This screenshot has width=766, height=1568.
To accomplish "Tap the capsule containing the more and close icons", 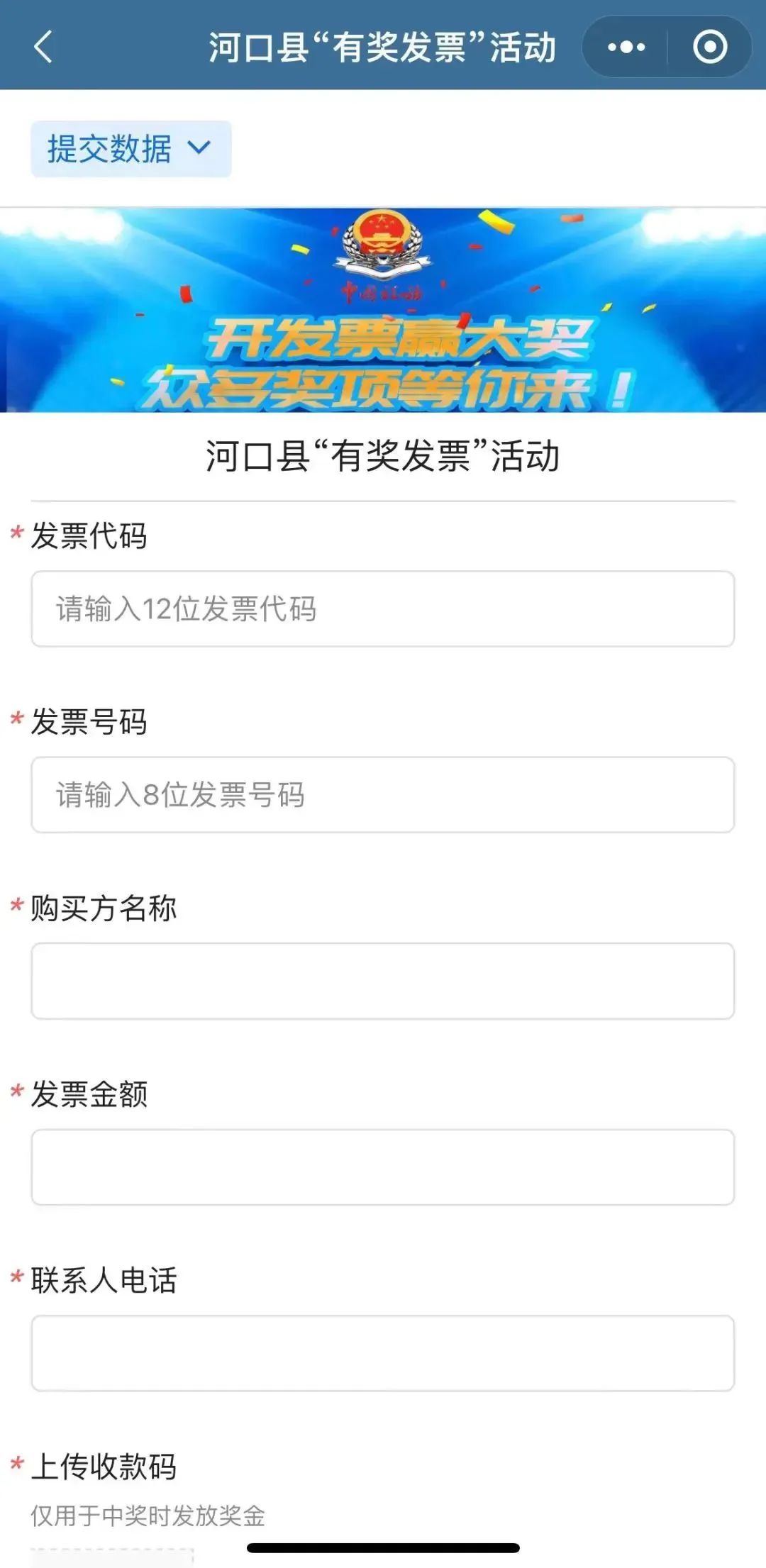I will pos(665,48).
